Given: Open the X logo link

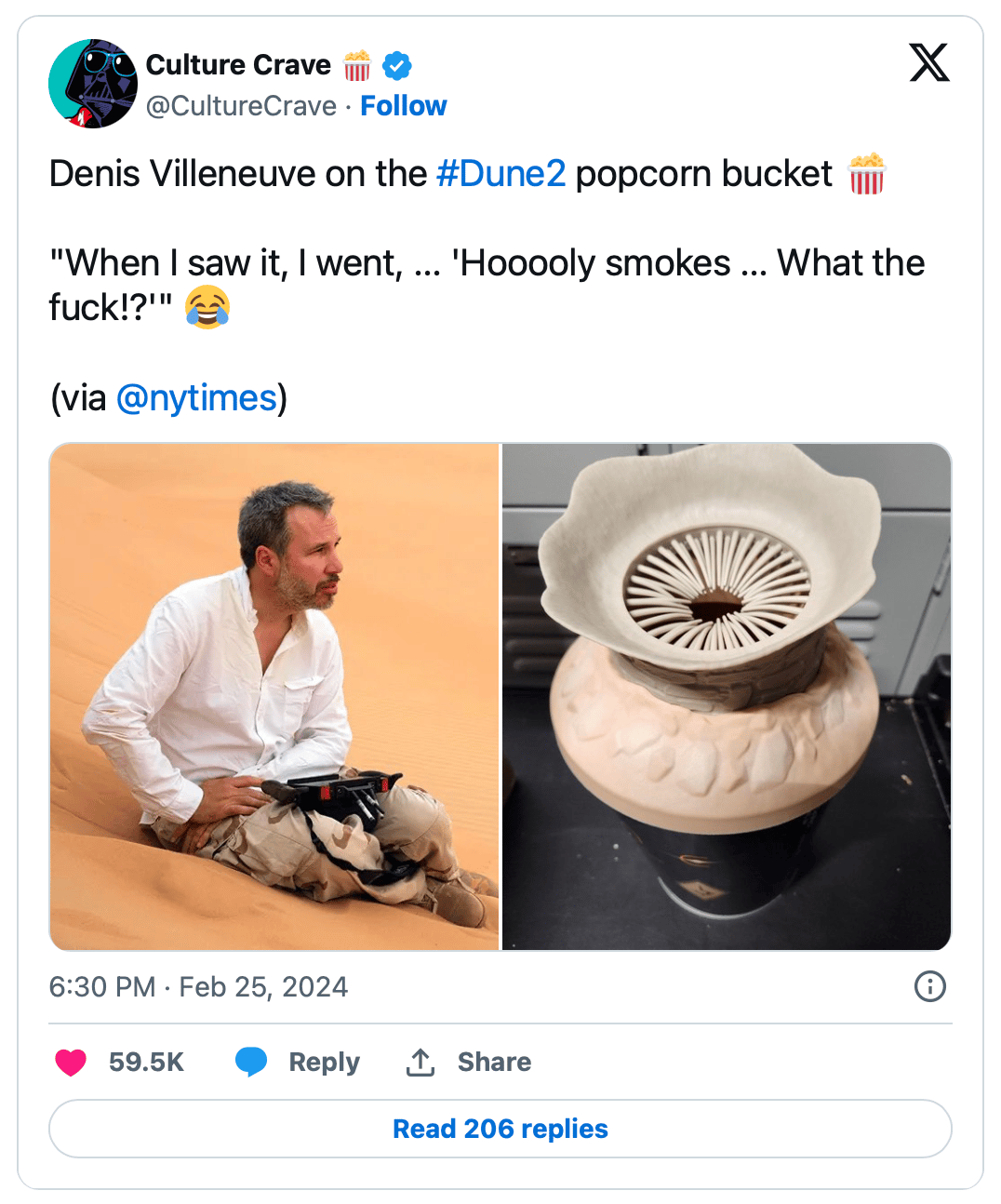Looking at the screenshot, I should coord(928,63).
